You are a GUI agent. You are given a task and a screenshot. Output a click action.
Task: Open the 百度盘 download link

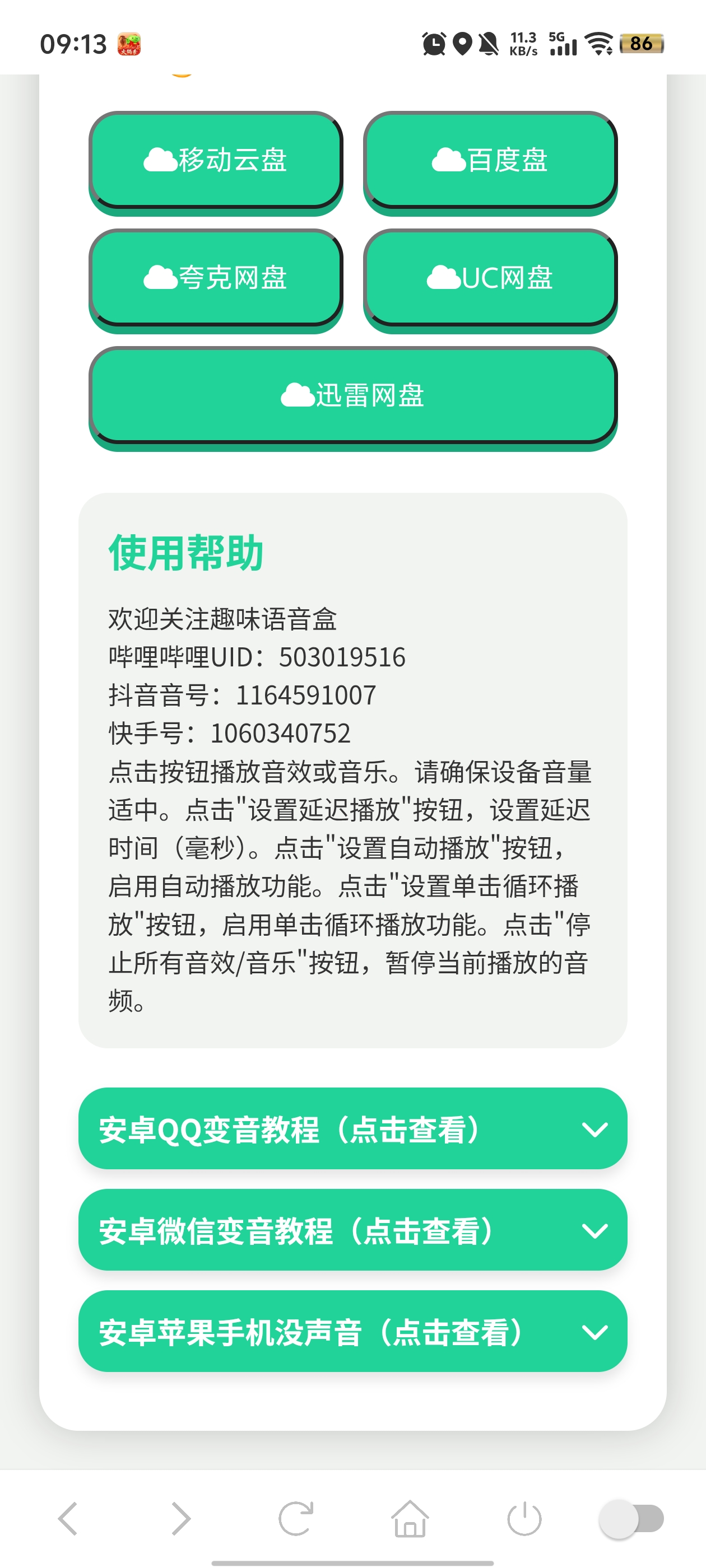pos(490,157)
